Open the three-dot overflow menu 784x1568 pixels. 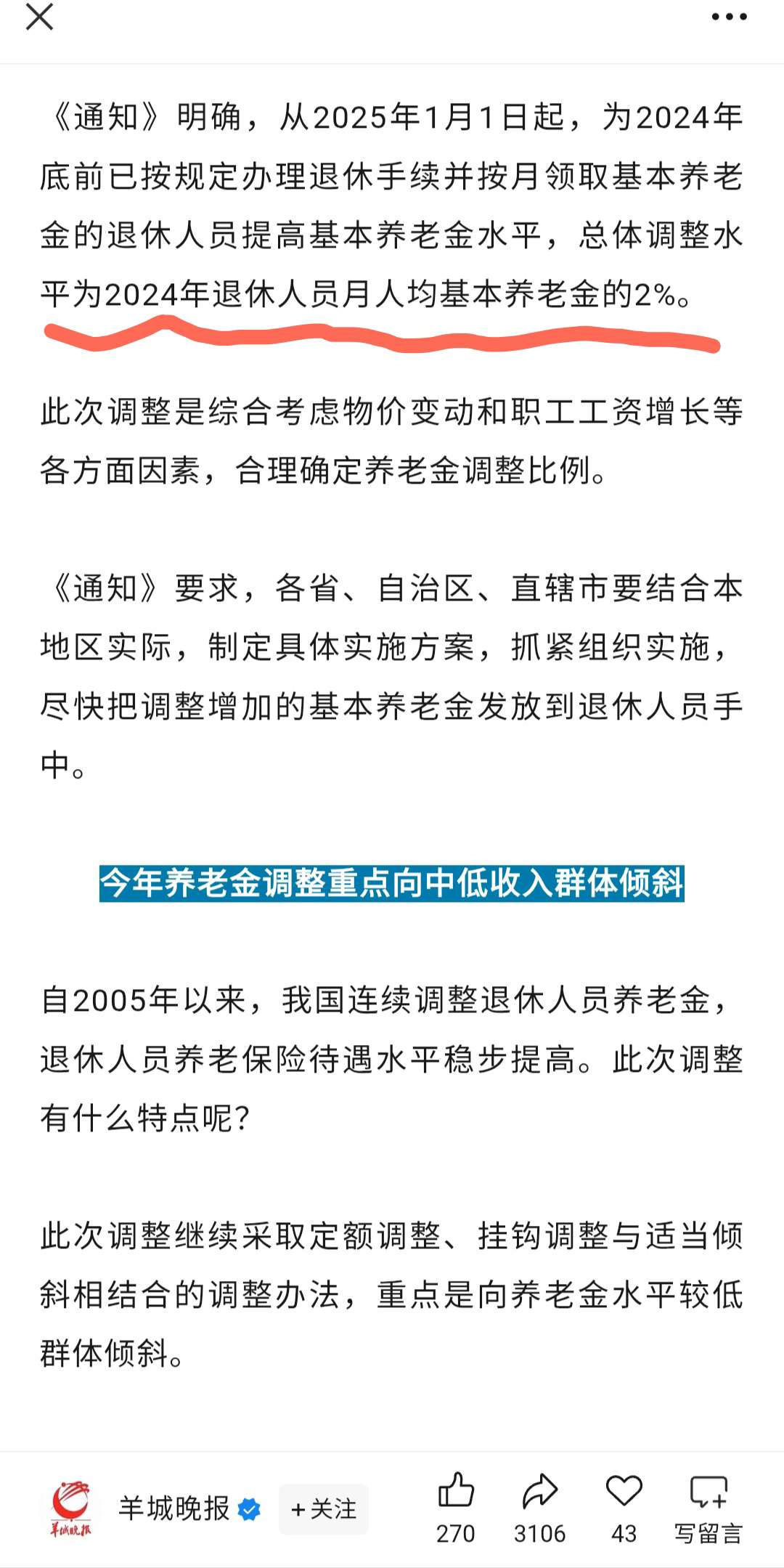(729, 17)
